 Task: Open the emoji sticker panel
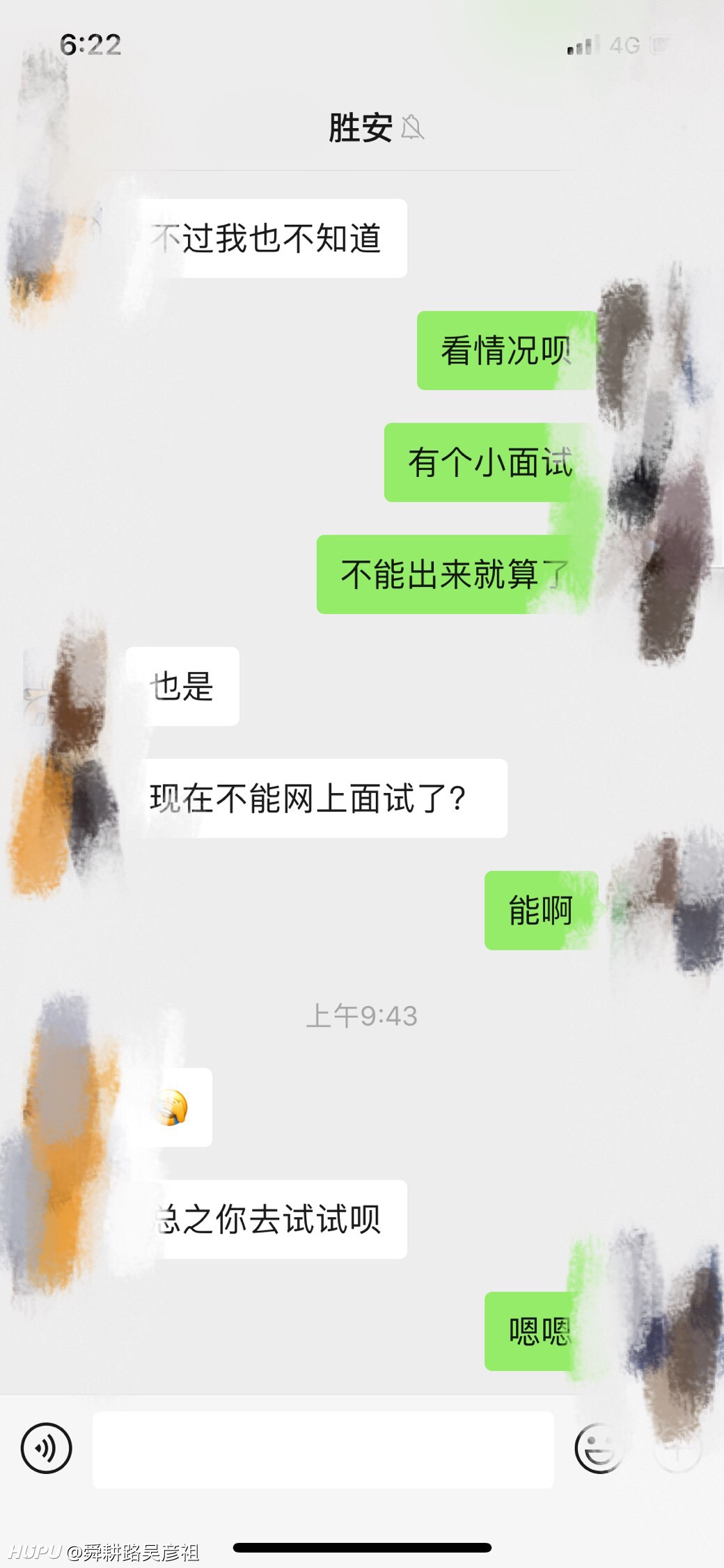[x=597, y=1449]
